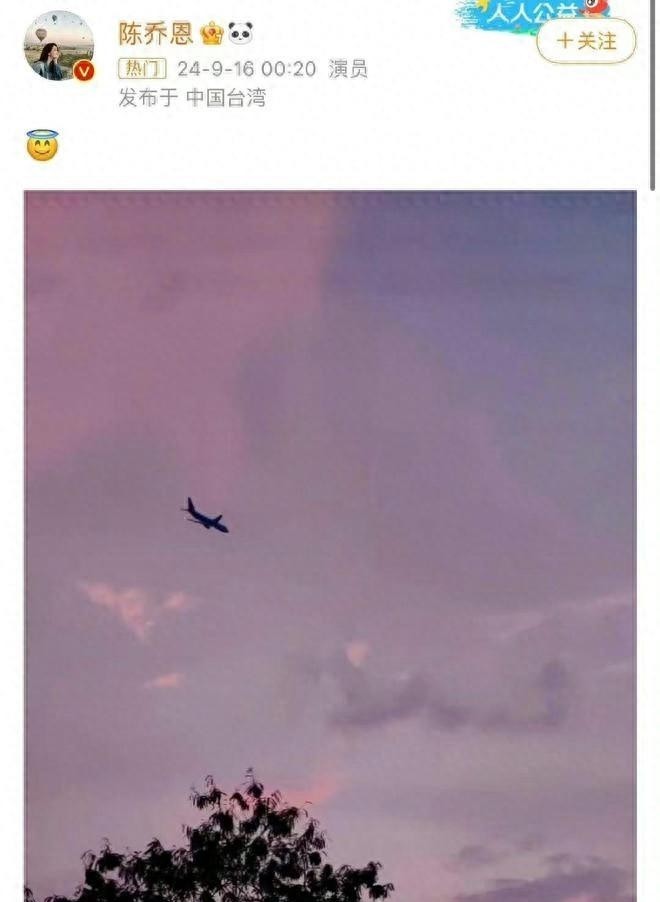Image resolution: width=660 pixels, height=902 pixels.
Task: Follow 陈乔恩 with the 关注 button
Action: [586, 42]
